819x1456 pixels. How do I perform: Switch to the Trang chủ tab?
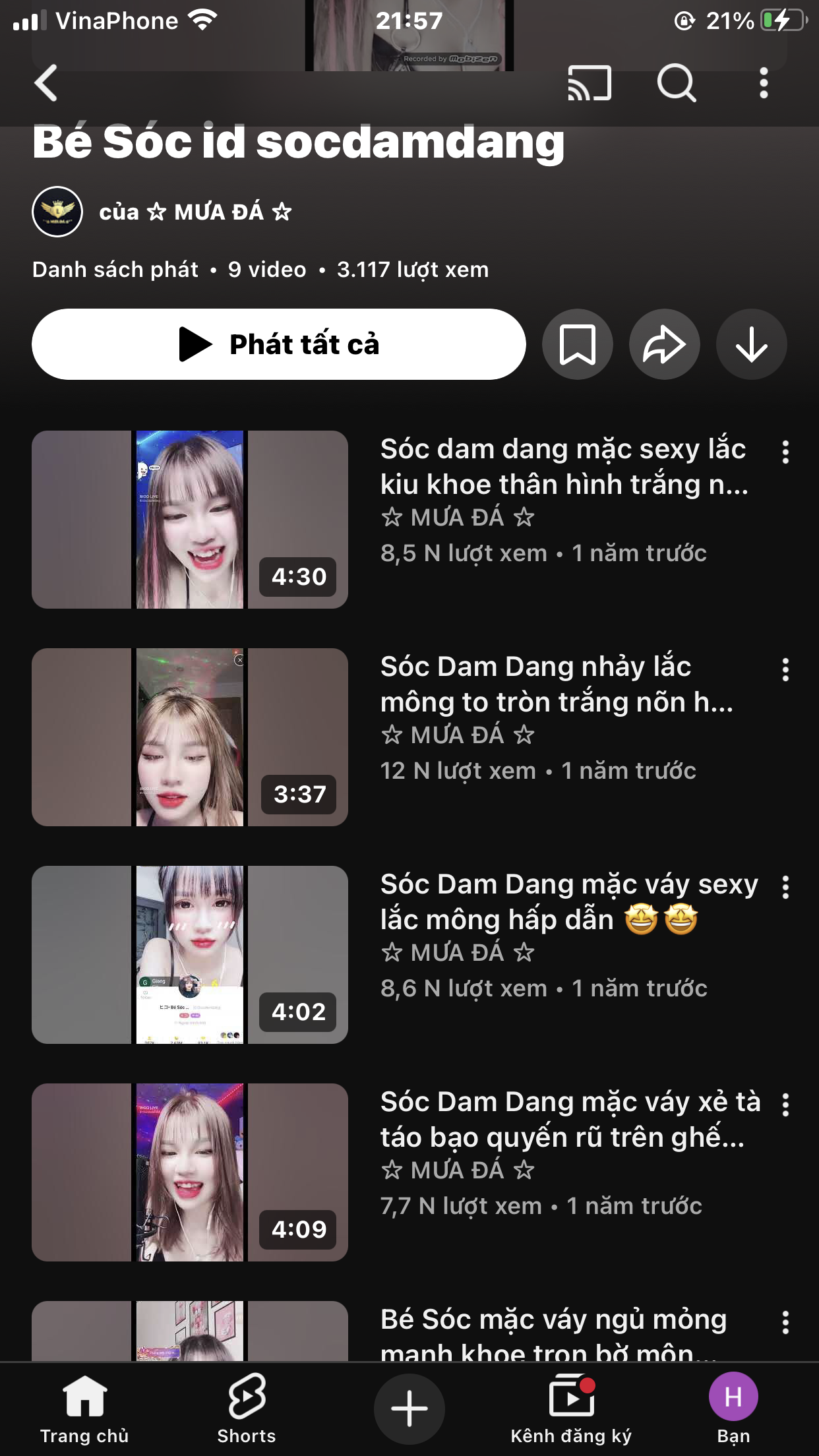pyautogui.click(x=84, y=1409)
